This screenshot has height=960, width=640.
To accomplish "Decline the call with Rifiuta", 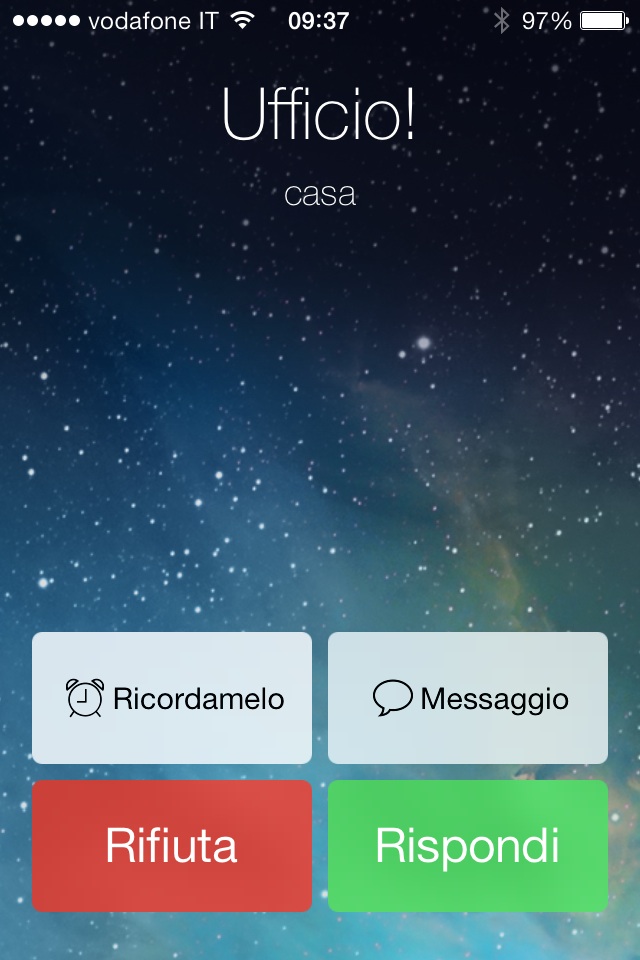I will click(x=172, y=846).
